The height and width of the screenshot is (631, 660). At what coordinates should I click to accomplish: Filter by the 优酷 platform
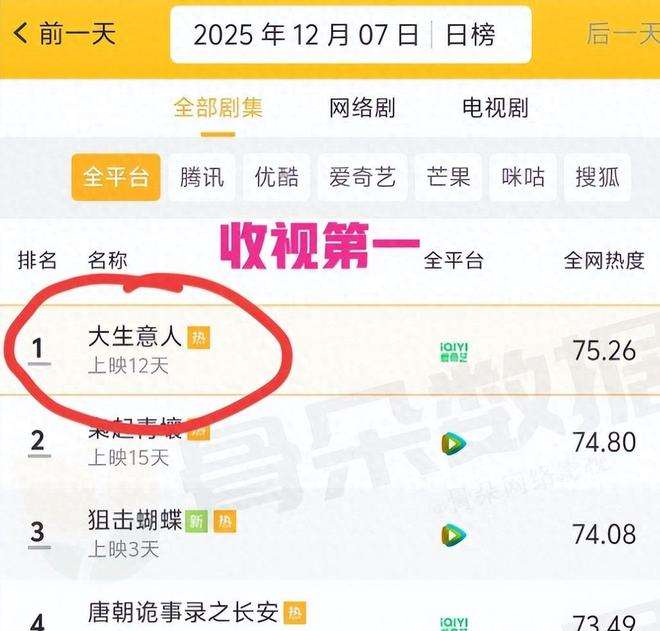coord(277,178)
